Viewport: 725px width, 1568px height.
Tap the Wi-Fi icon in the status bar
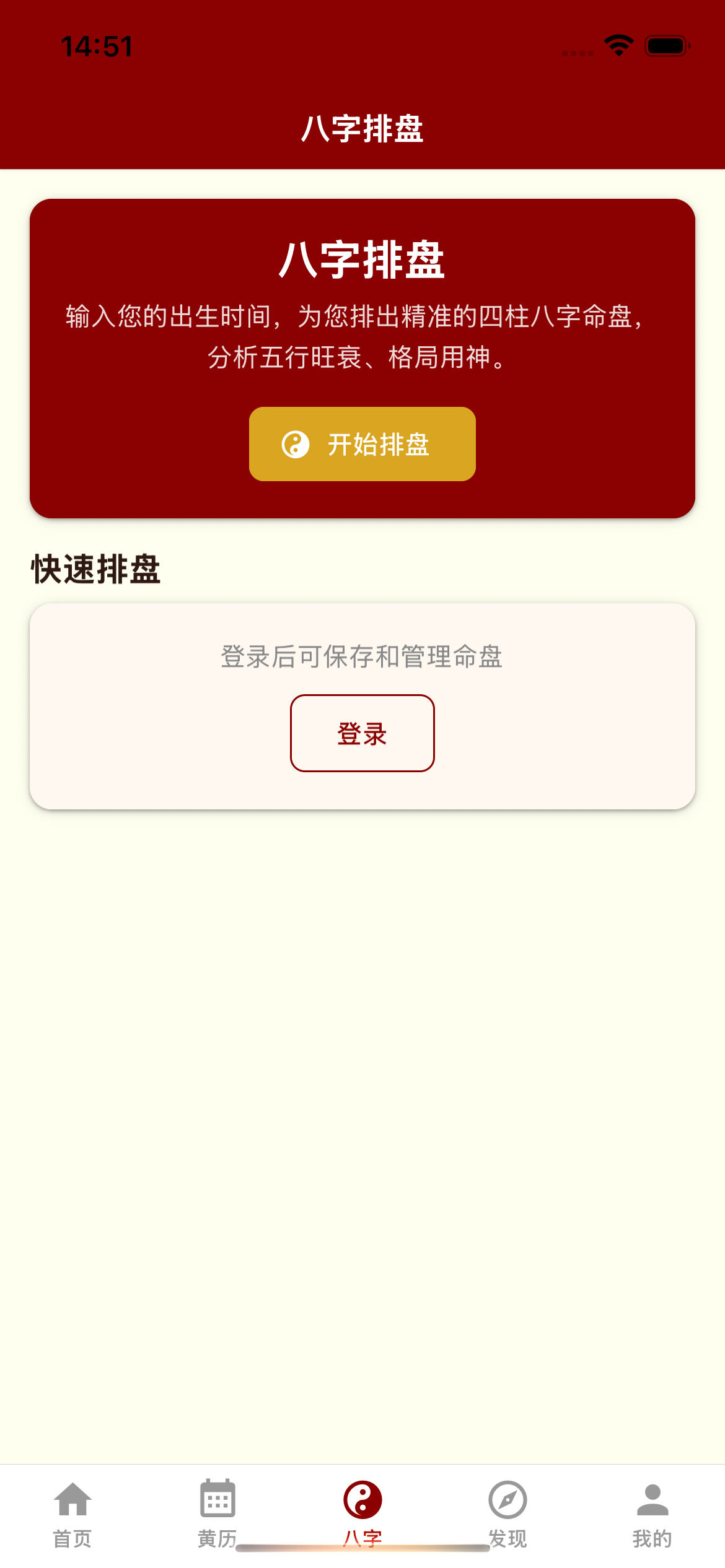(619, 45)
